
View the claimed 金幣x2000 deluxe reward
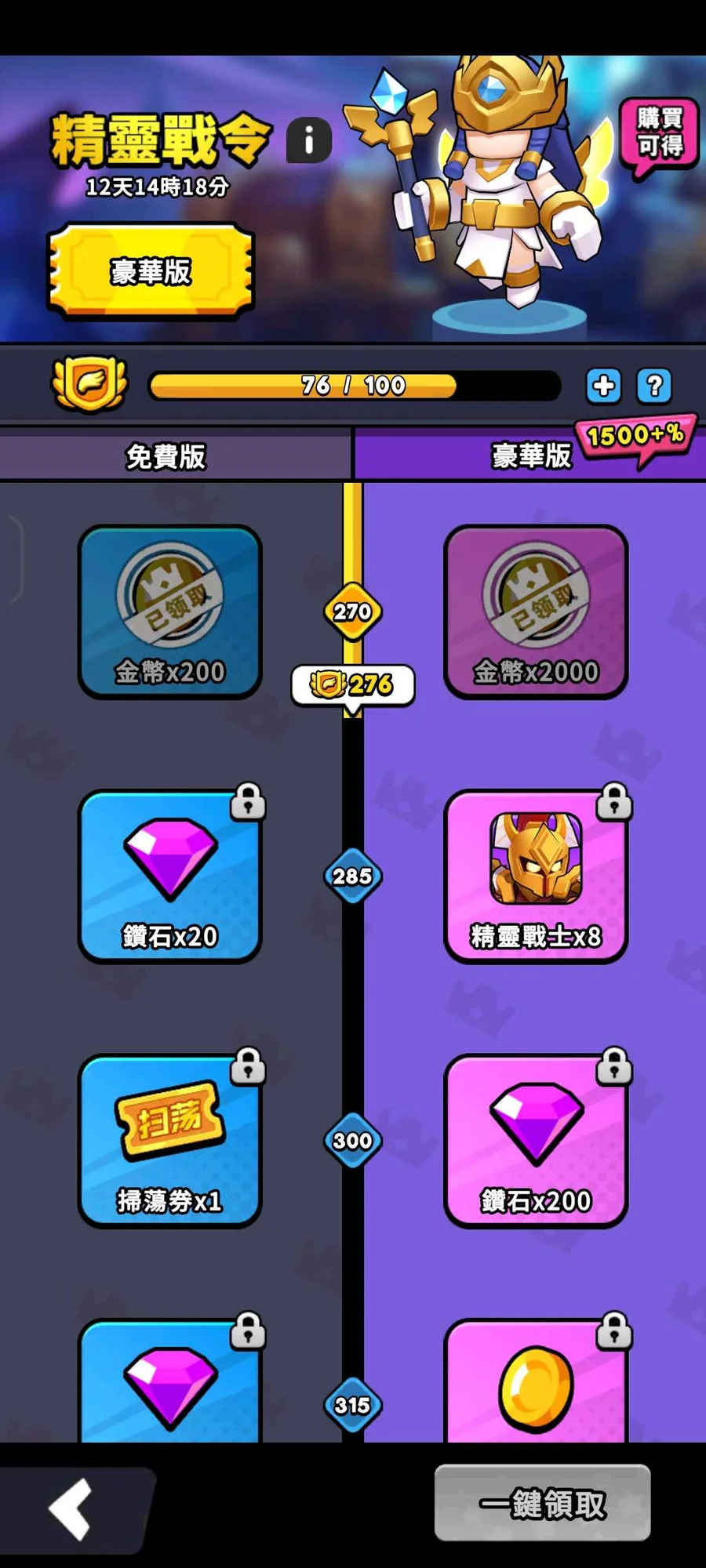click(x=536, y=612)
